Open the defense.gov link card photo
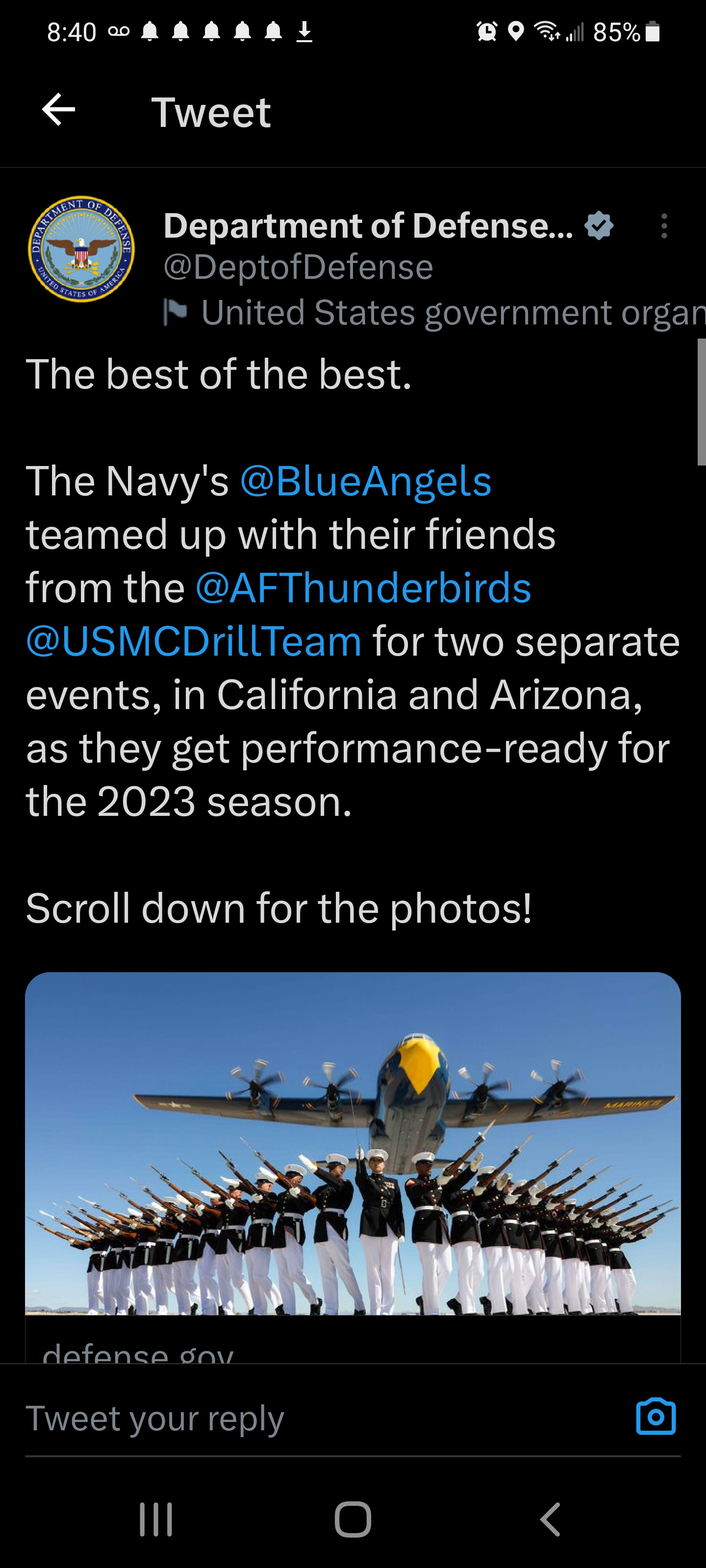 click(x=353, y=1144)
